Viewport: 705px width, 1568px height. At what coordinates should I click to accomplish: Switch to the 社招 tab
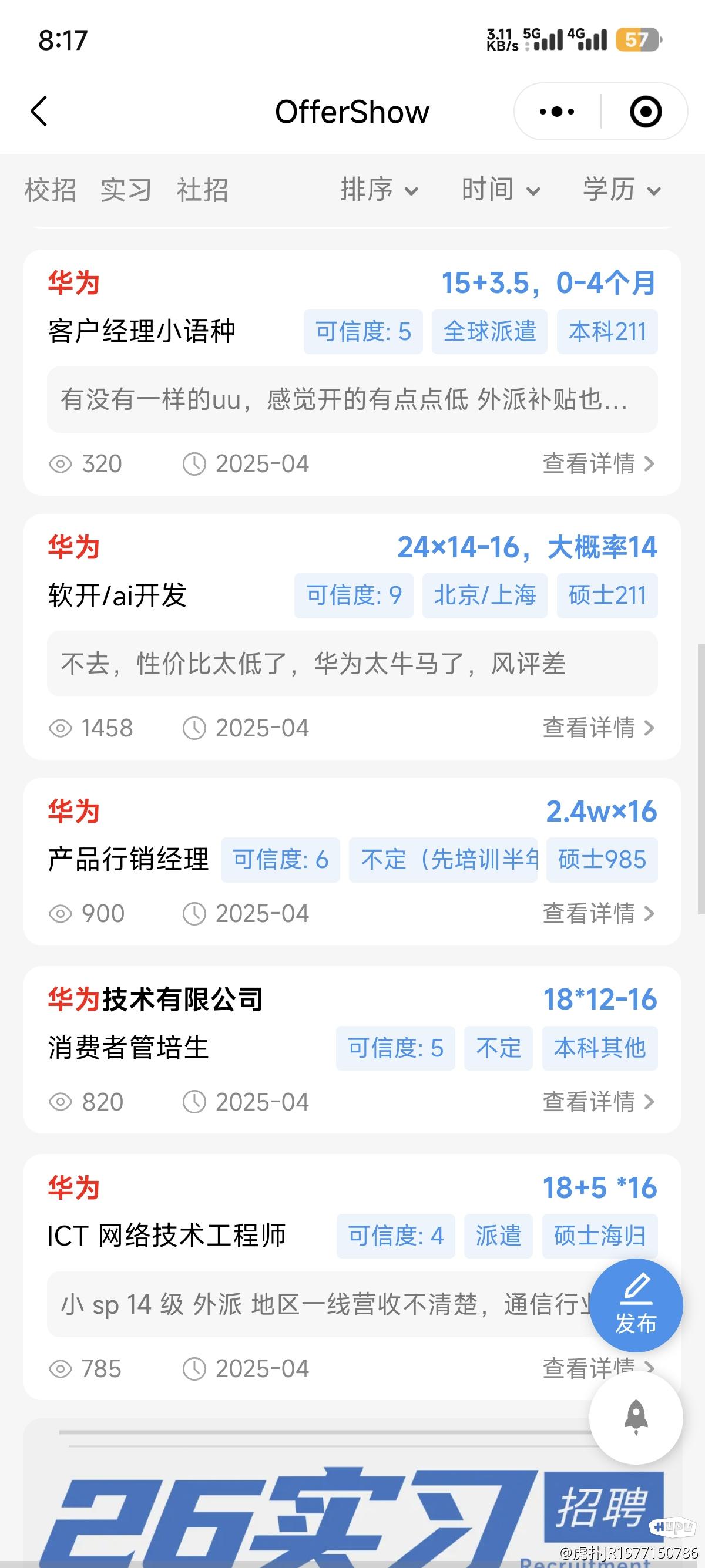pyautogui.click(x=202, y=190)
